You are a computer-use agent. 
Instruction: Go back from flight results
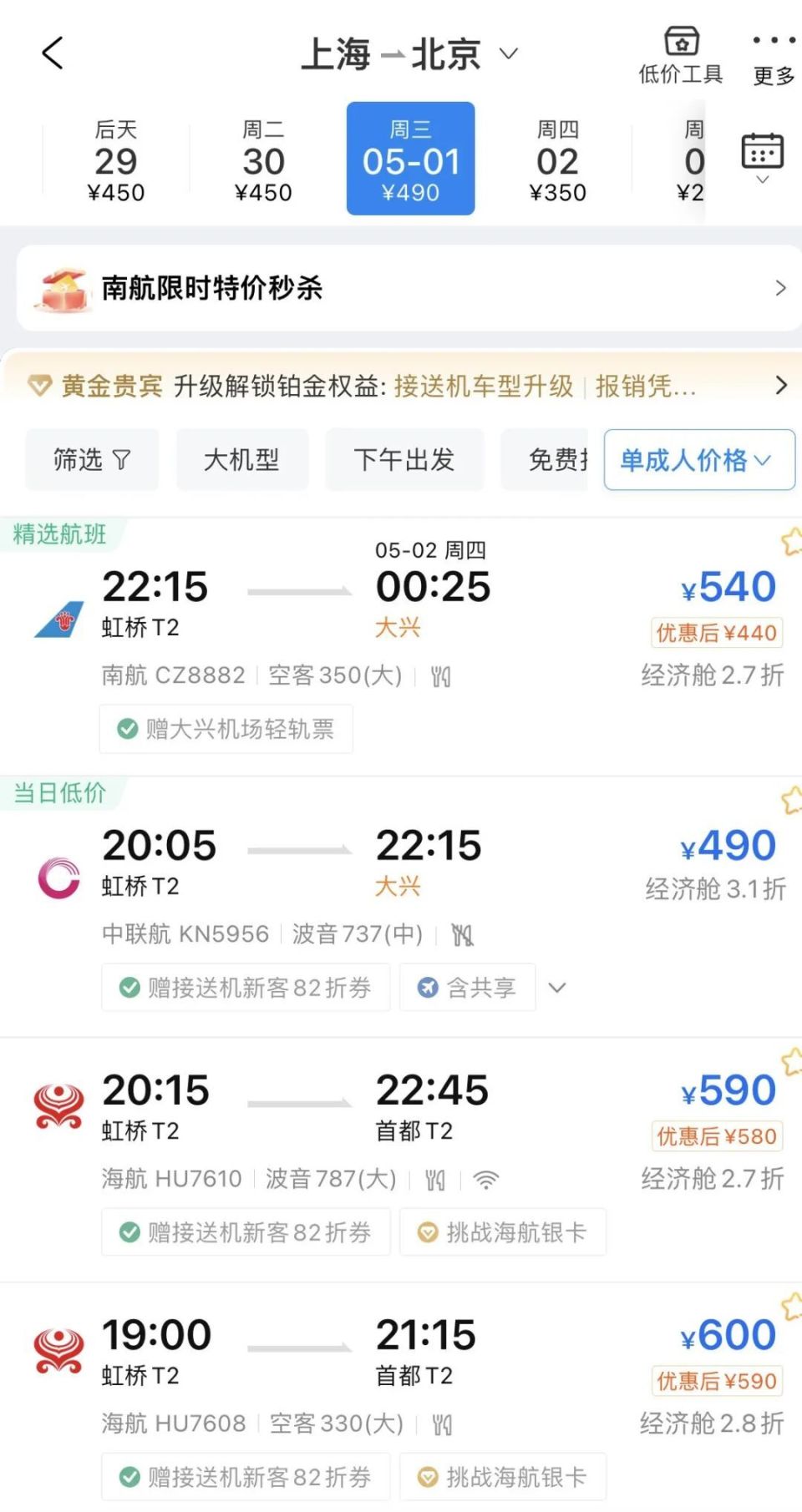(53, 54)
